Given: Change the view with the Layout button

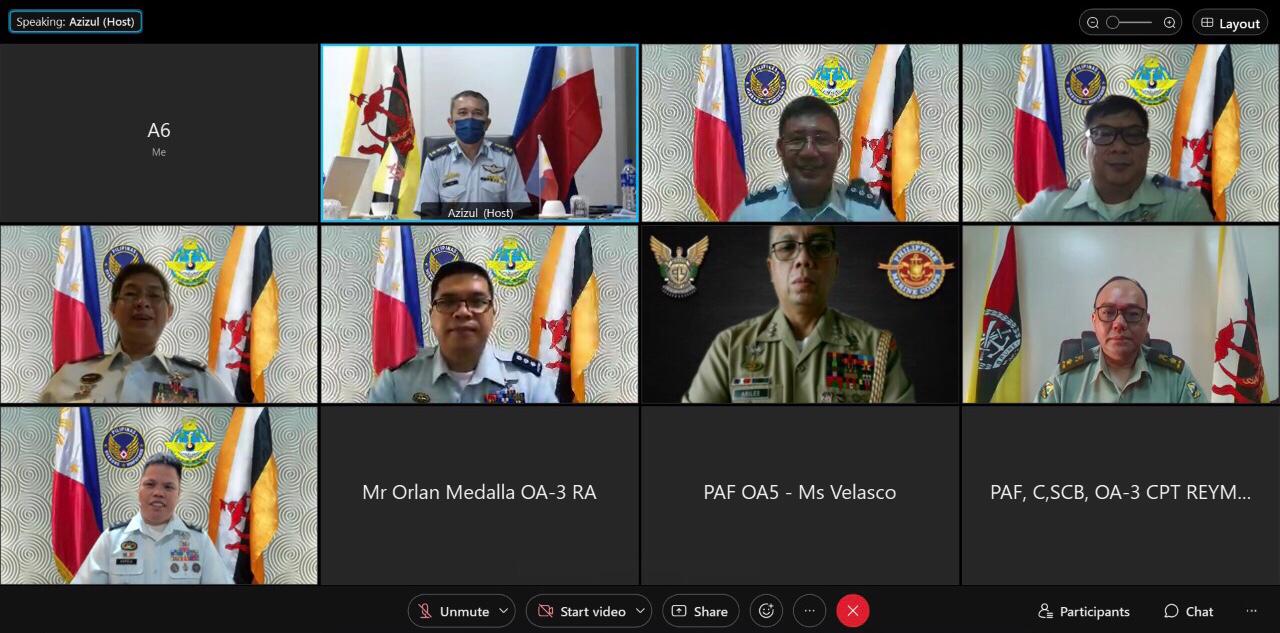Looking at the screenshot, I should click(x=1230, y=23).
